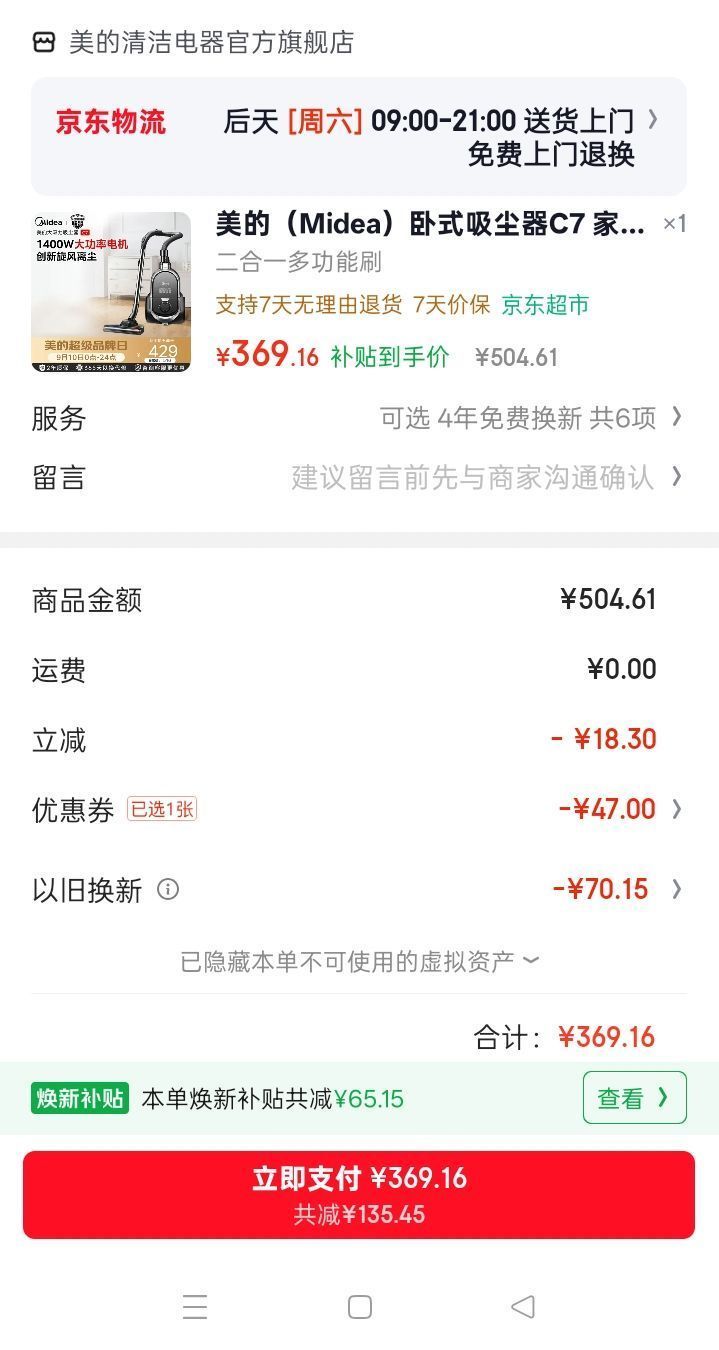
Task: Pay now with 立即支付 ¥369.16
Action: pyautogui.click(x=359, y=1195)
